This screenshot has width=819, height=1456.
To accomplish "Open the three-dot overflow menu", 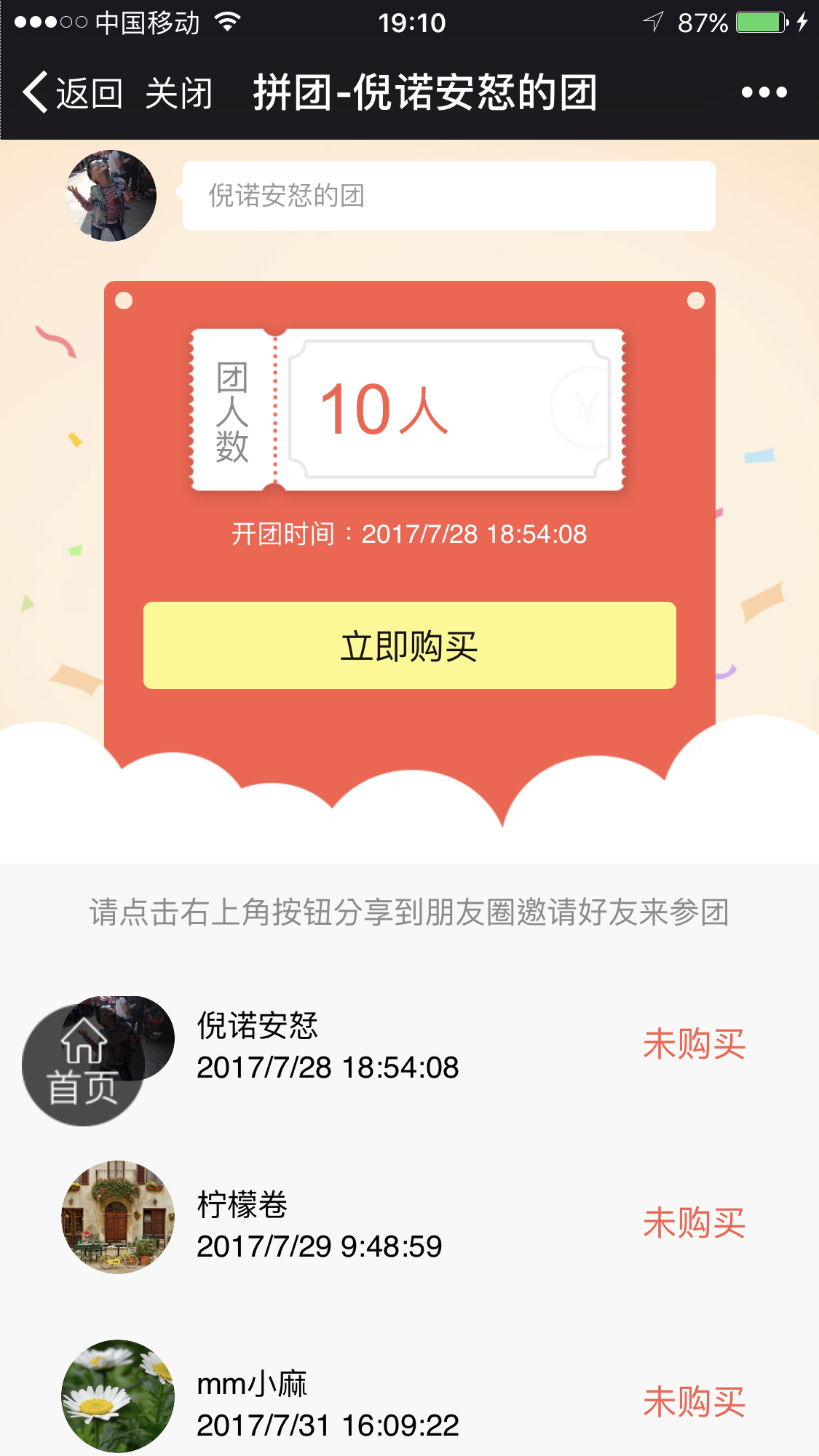I will (764, 92).
